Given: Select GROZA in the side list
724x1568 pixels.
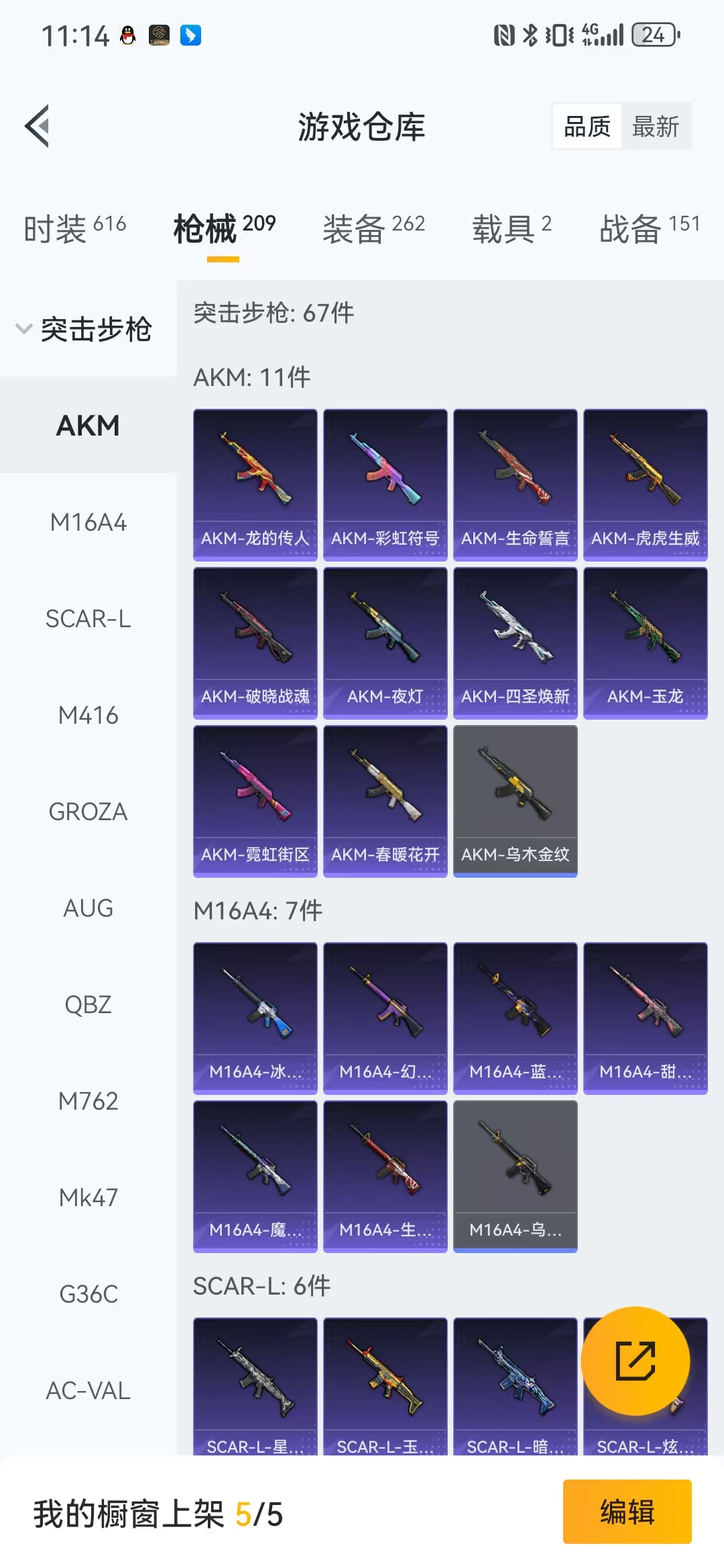Looking at the screenshot, I should [x=88, y=811].
